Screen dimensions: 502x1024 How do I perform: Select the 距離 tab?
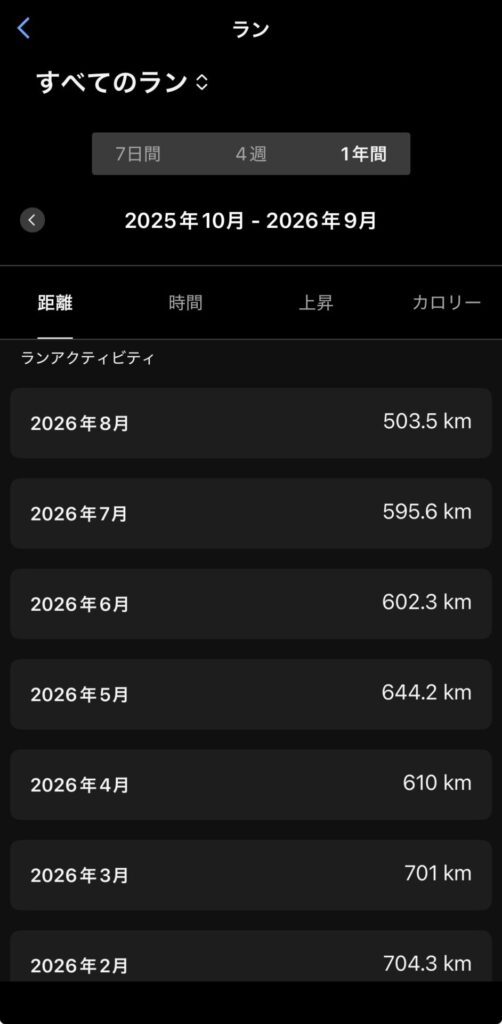55,303
